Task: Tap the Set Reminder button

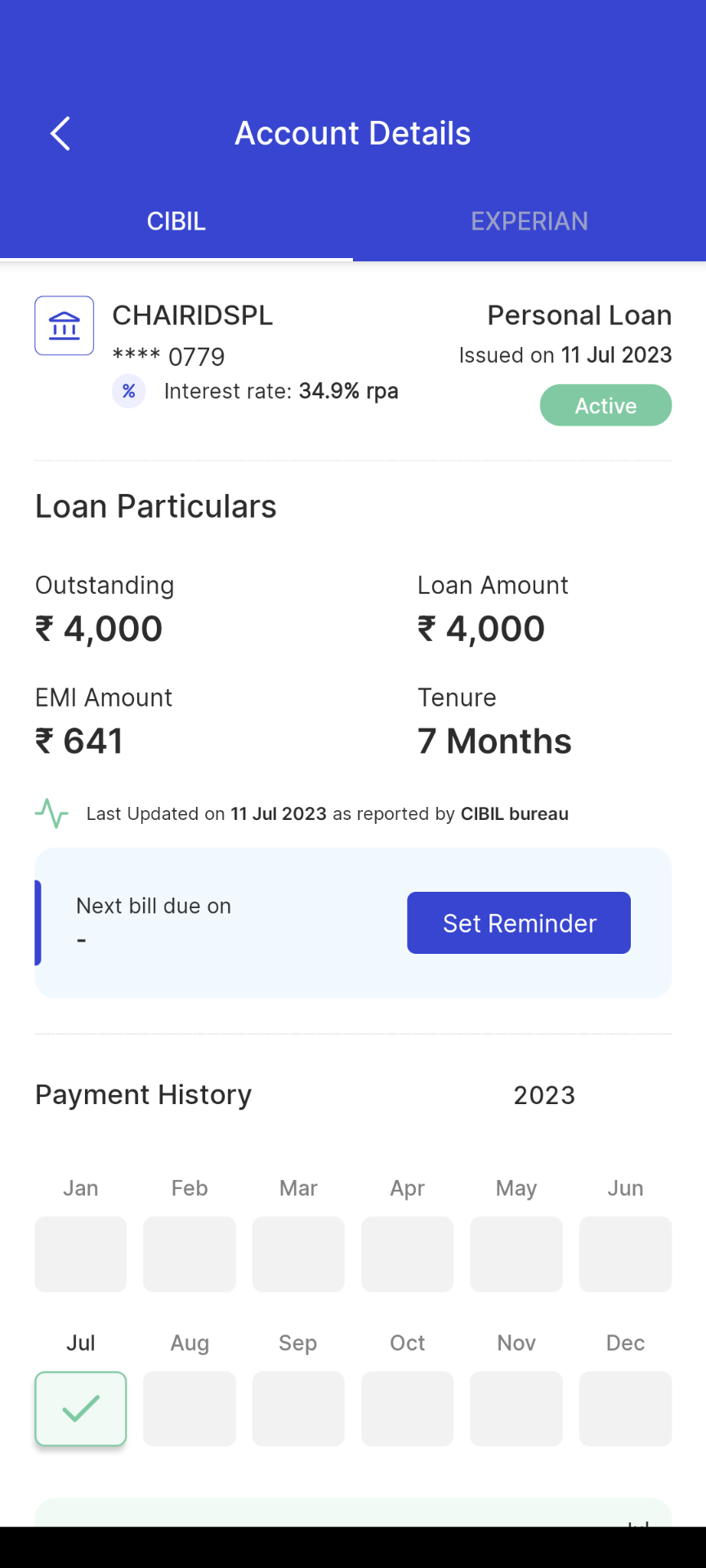Action: pyautogui.click(x=519, y=923)
